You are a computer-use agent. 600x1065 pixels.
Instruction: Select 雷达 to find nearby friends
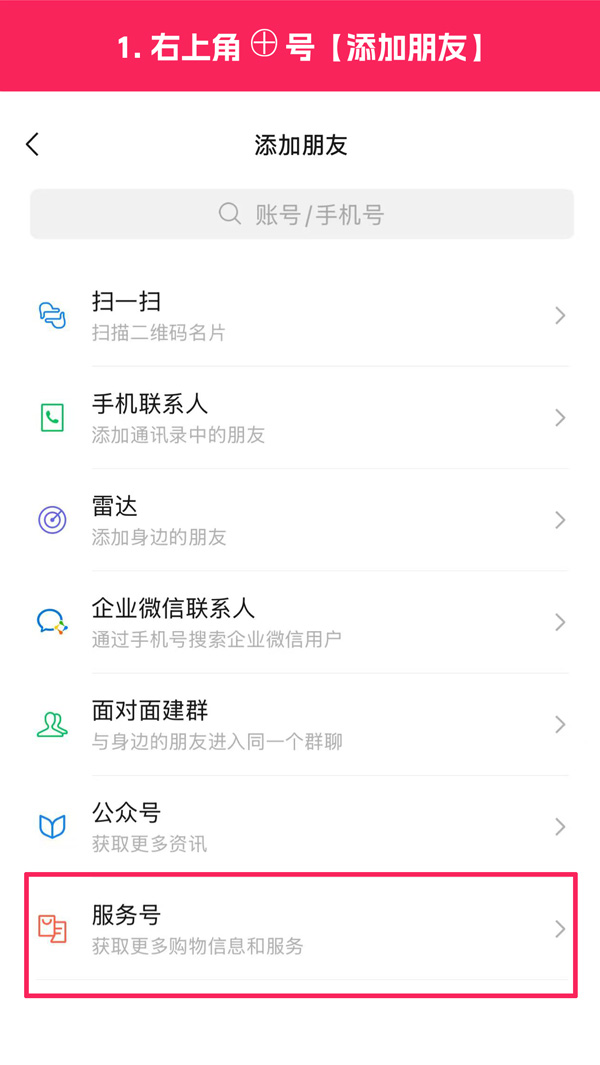point(300,520)
